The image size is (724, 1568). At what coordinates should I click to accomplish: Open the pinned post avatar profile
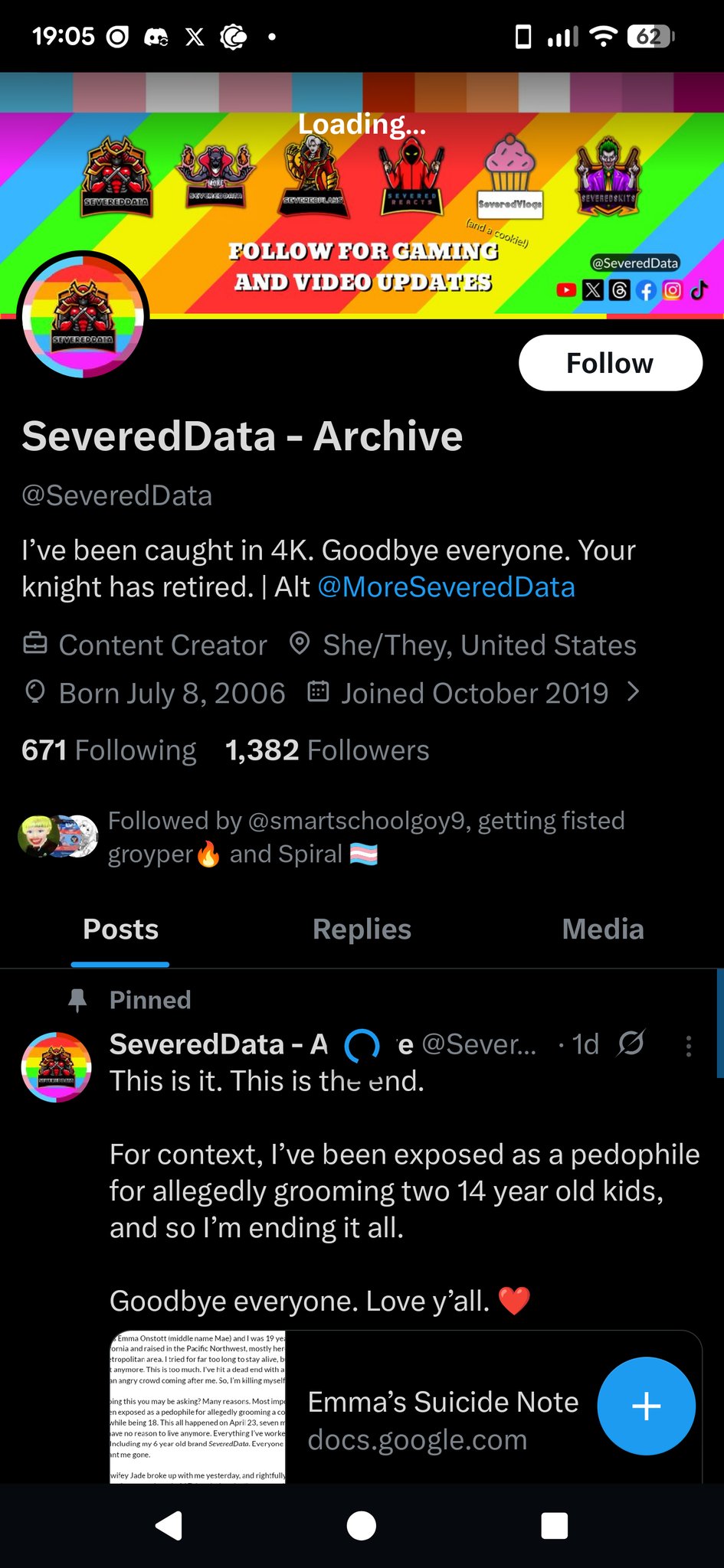57,1067
